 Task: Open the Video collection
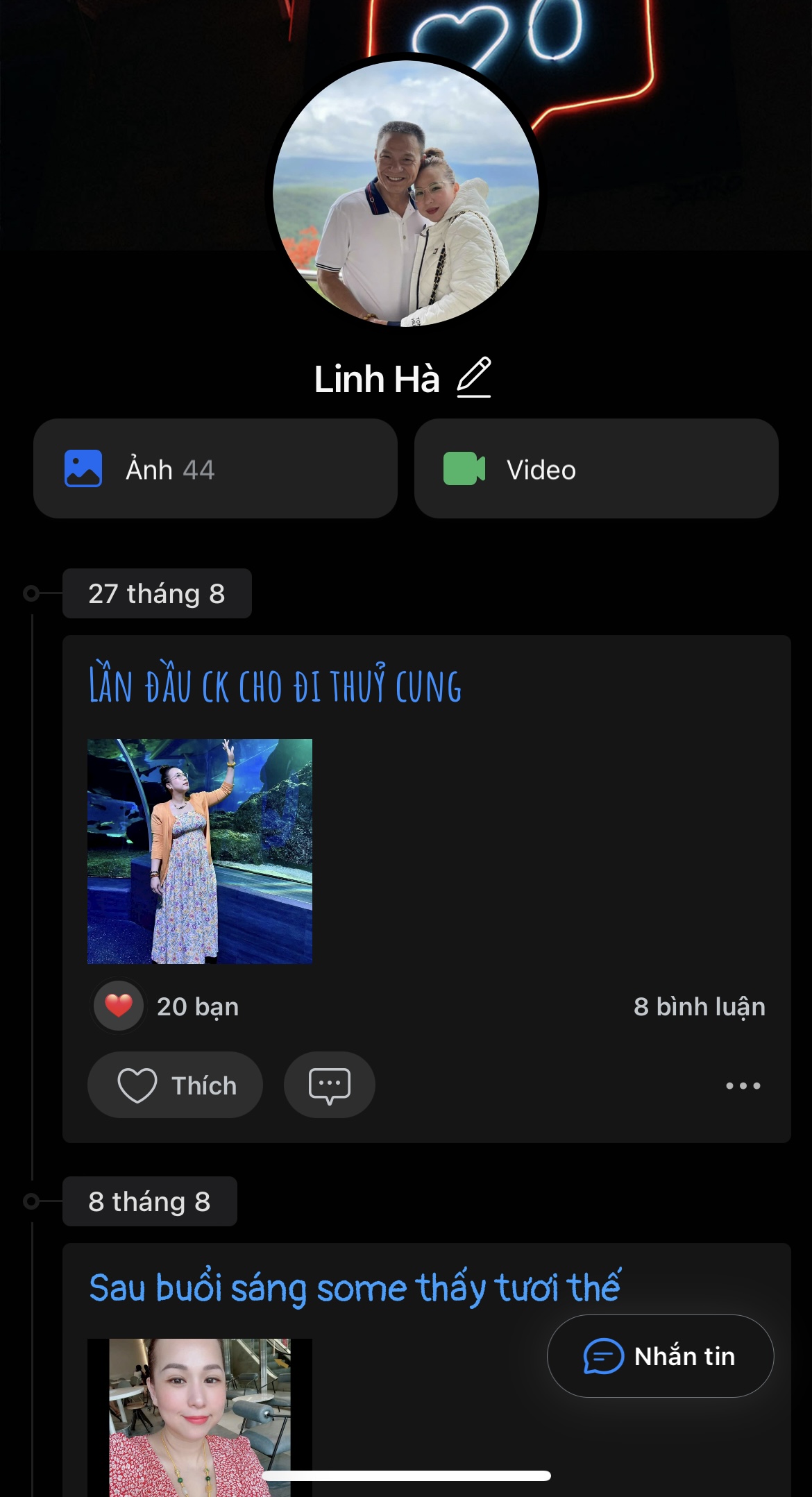tap(595, 469)
